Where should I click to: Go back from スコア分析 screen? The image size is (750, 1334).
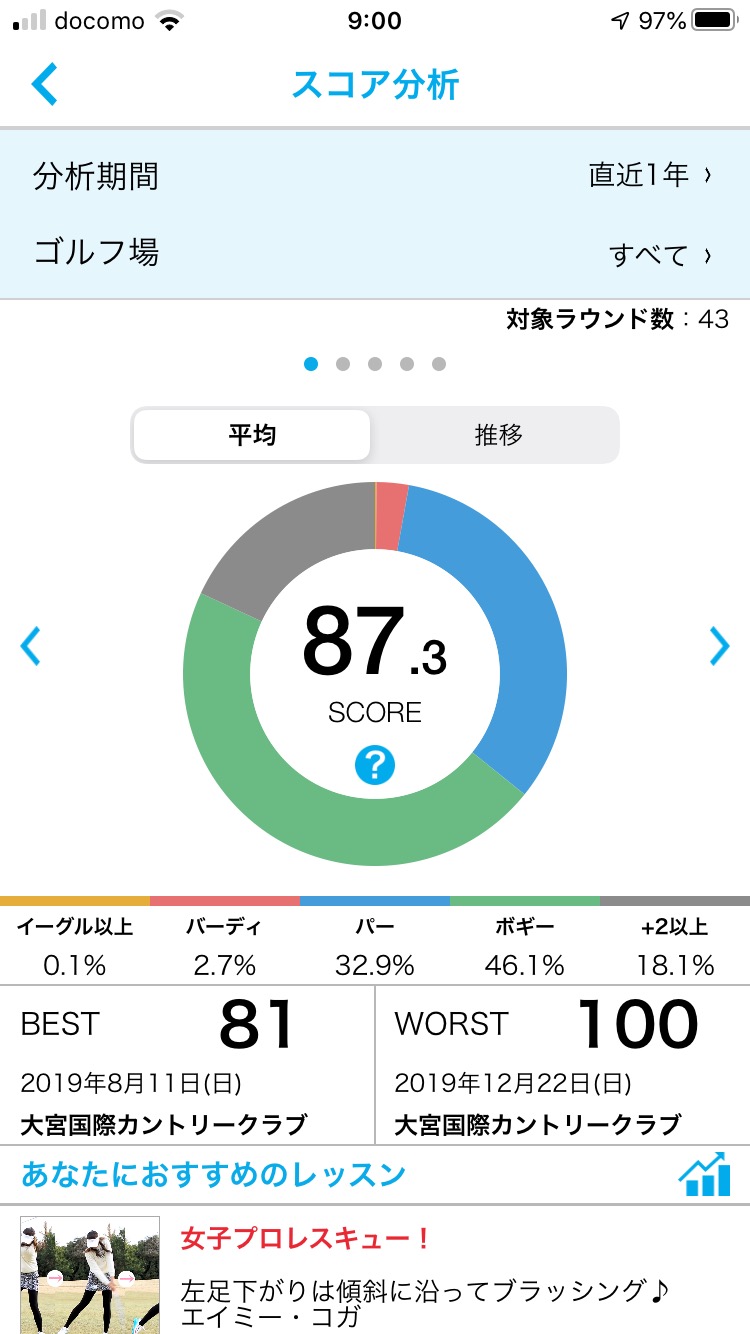45,85
